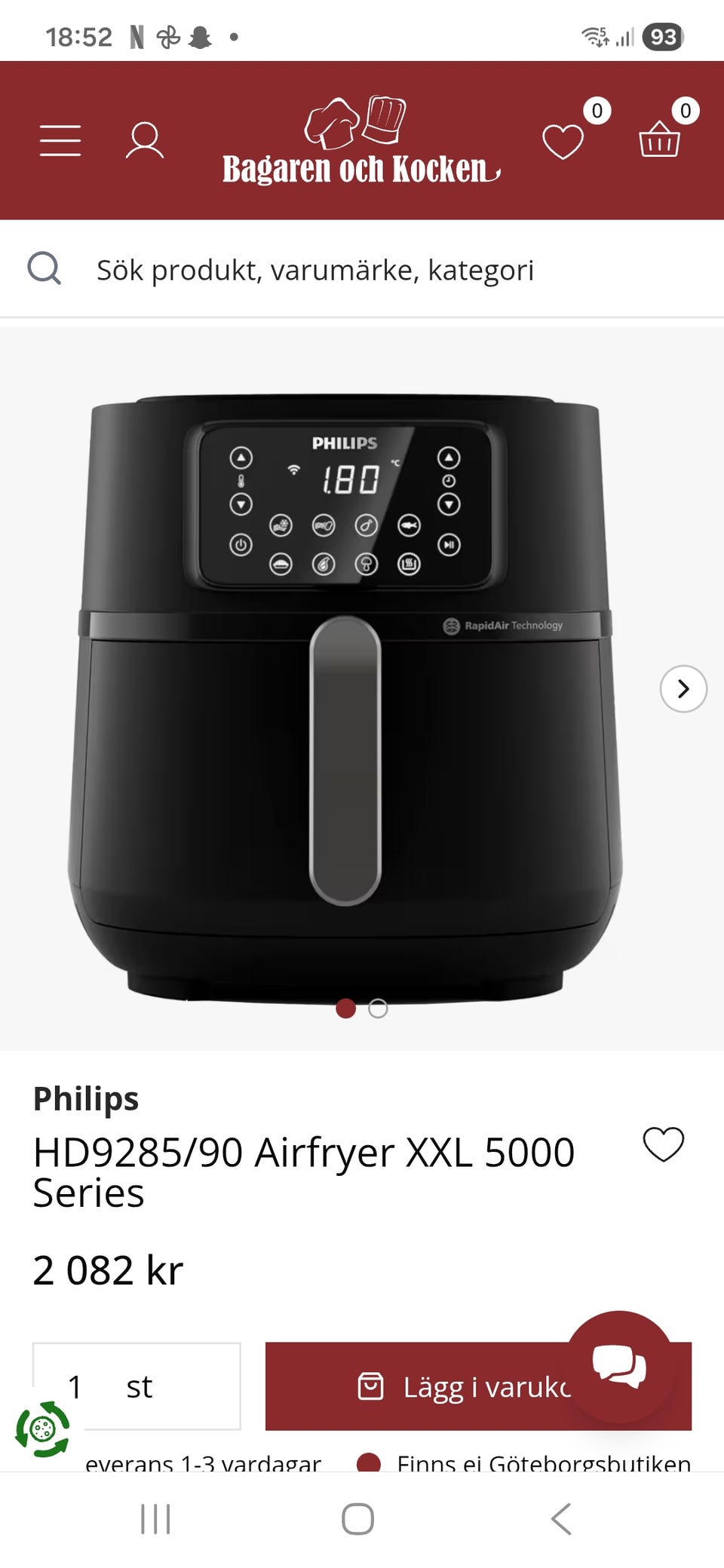This screenshot has width=724, height=1568.
Task: Add the Philips Airfryer to favorites
Action: (x=664, y=1144)
